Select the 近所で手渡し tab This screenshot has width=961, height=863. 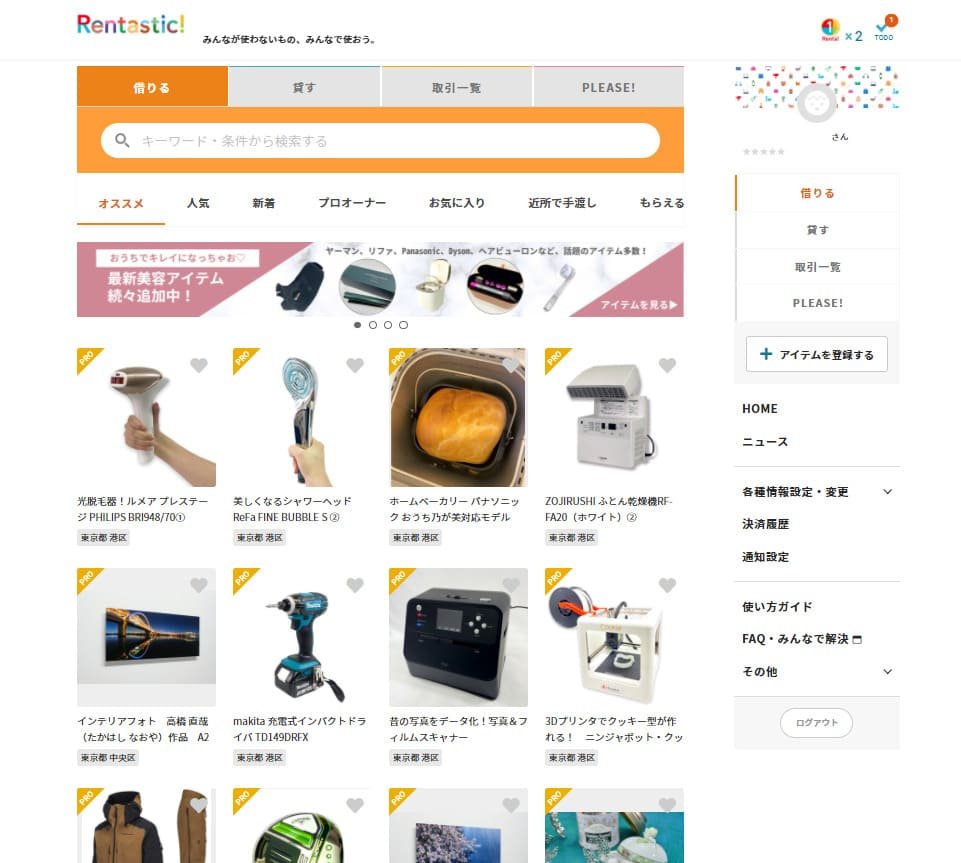(562, 203)
